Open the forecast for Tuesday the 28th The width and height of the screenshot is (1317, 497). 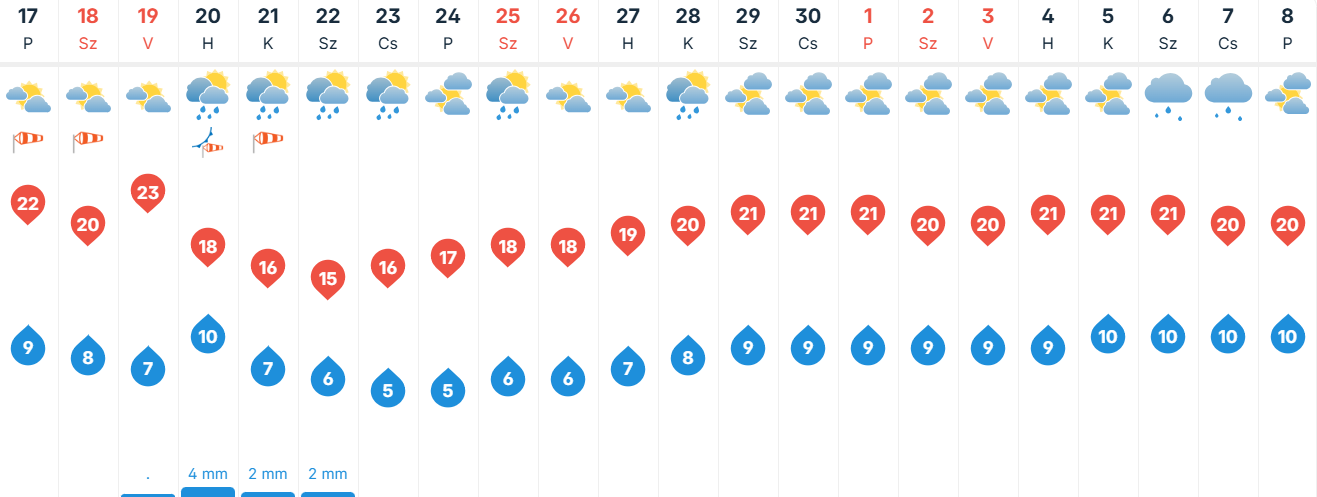688,28
